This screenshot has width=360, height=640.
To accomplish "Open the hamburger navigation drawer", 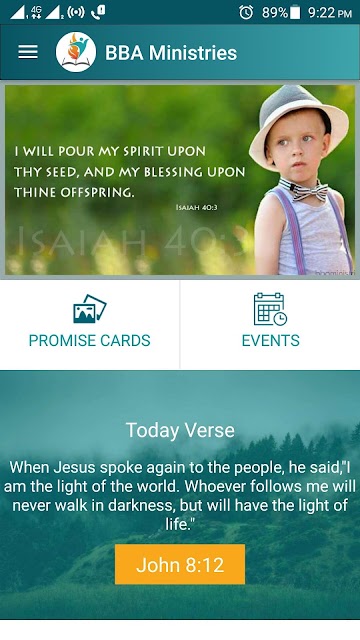I will click(x=28, y=52).
